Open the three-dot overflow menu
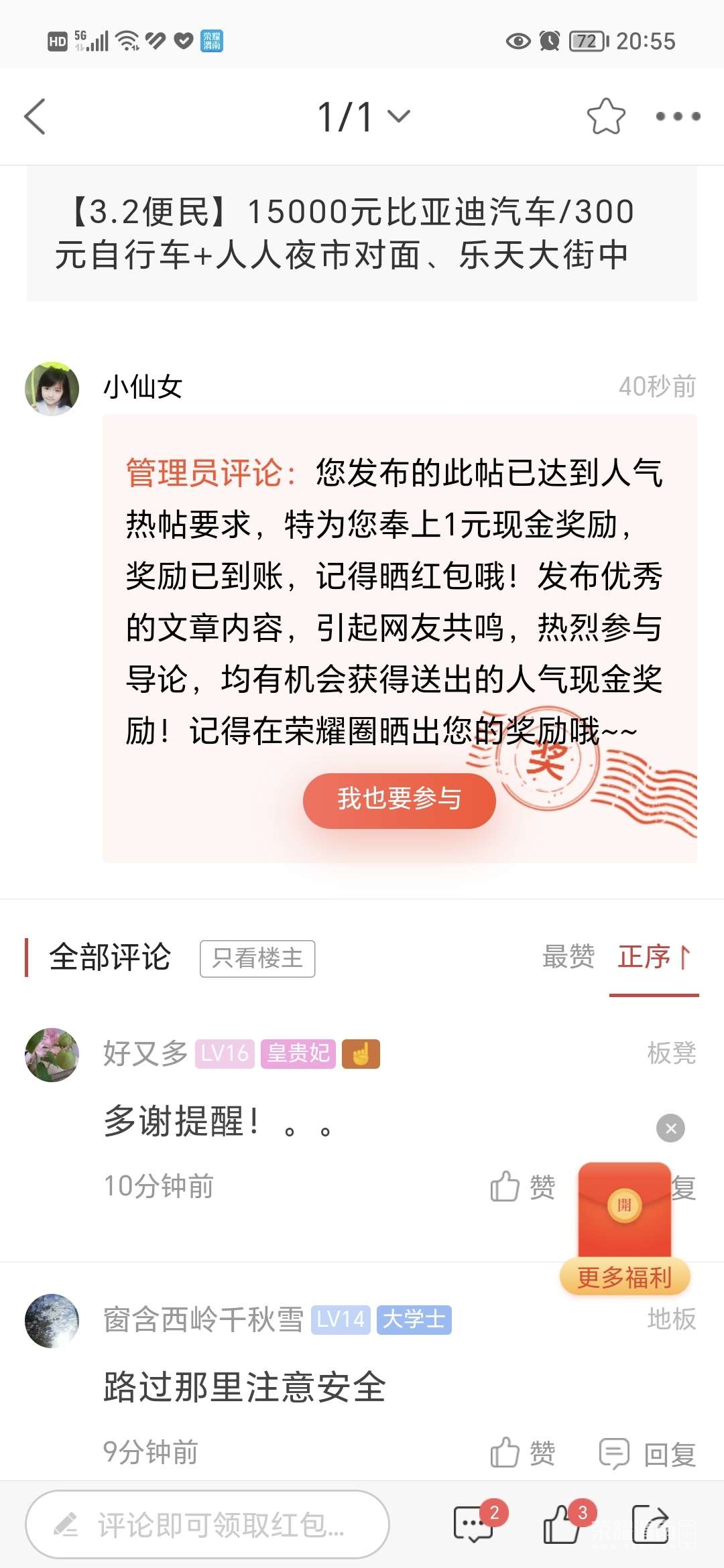This screenshot has width=724, height=1568. [678, 117]
